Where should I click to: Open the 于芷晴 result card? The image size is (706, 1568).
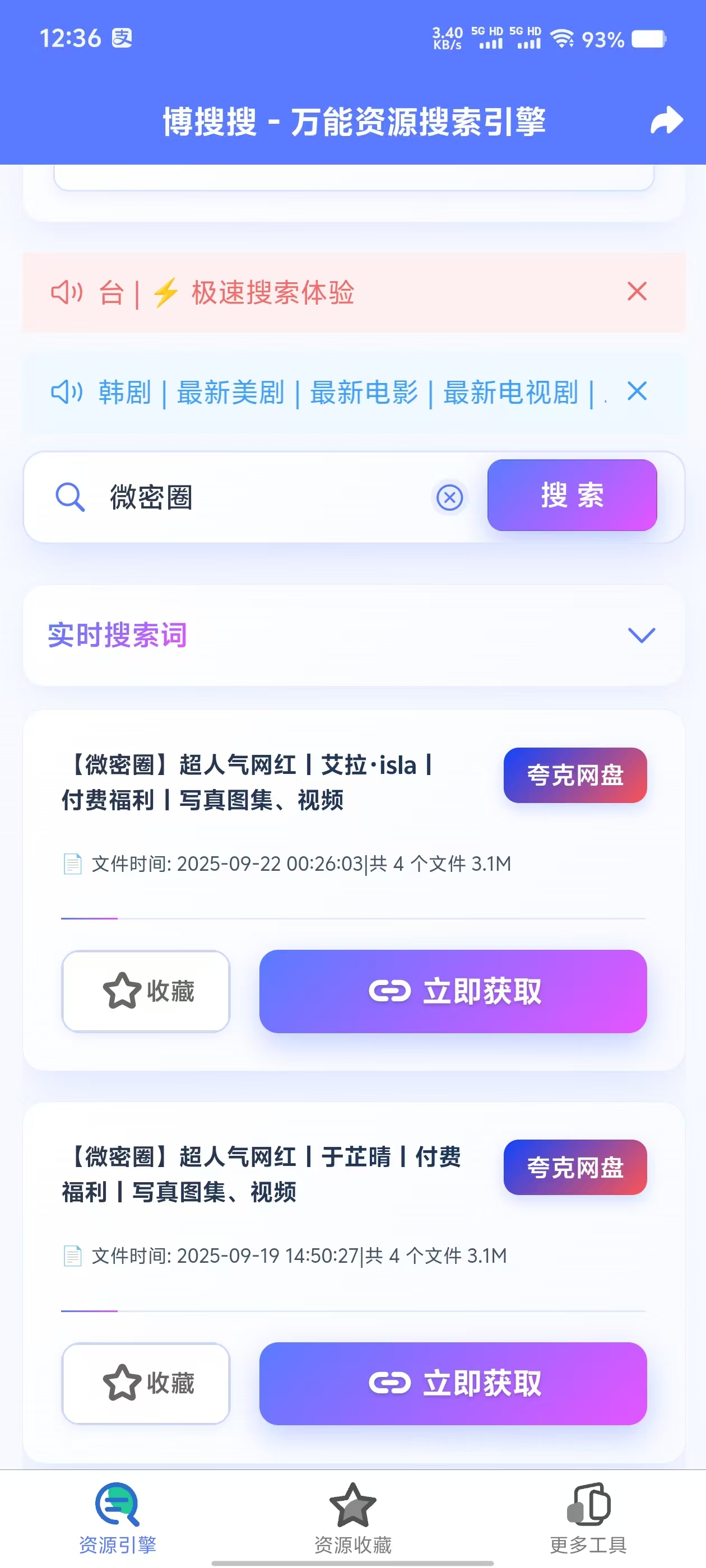pyautogui.click(x=262, y=1174)
